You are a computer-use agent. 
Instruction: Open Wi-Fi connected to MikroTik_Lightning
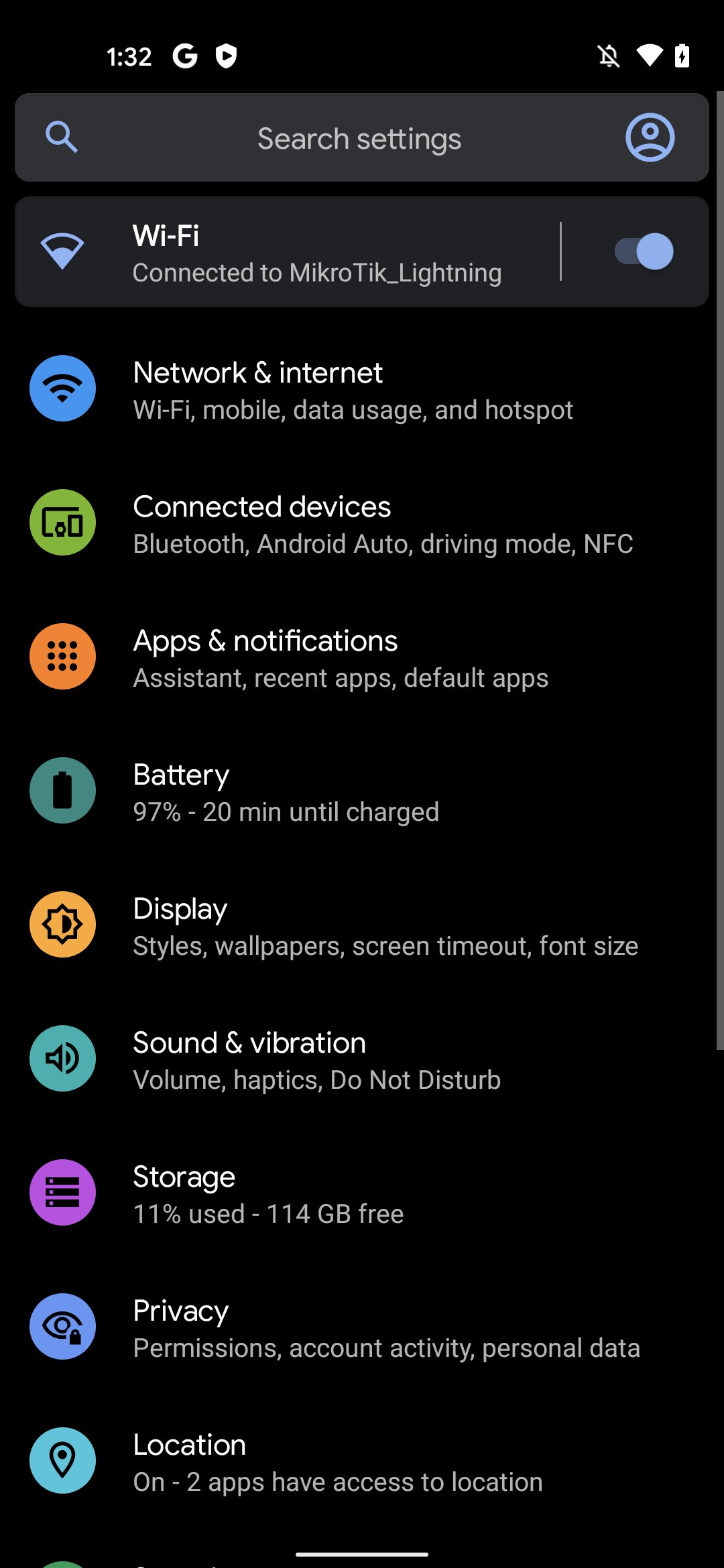point(288,253)
